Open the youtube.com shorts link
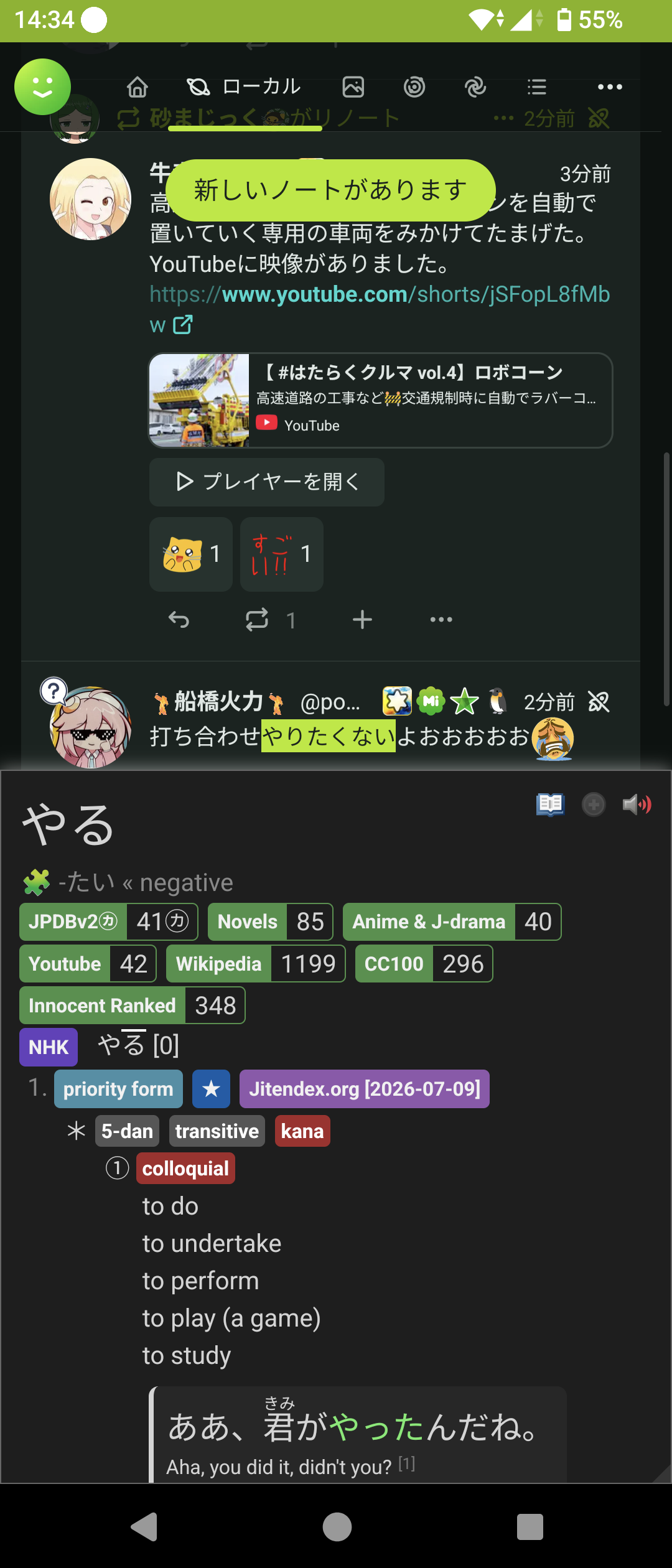 pos(380,309)
